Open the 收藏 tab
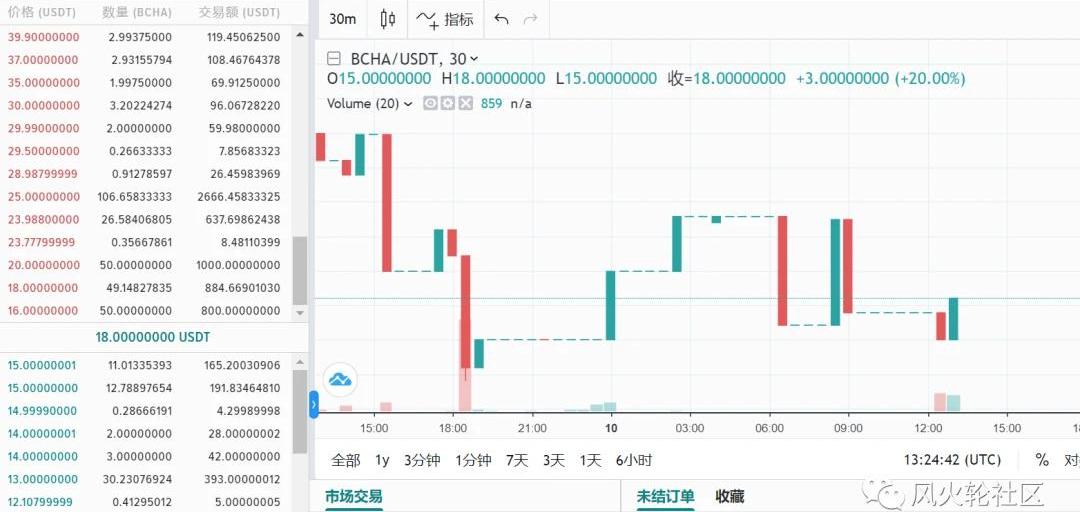The image size is (1080, 512). pos(729,496)
